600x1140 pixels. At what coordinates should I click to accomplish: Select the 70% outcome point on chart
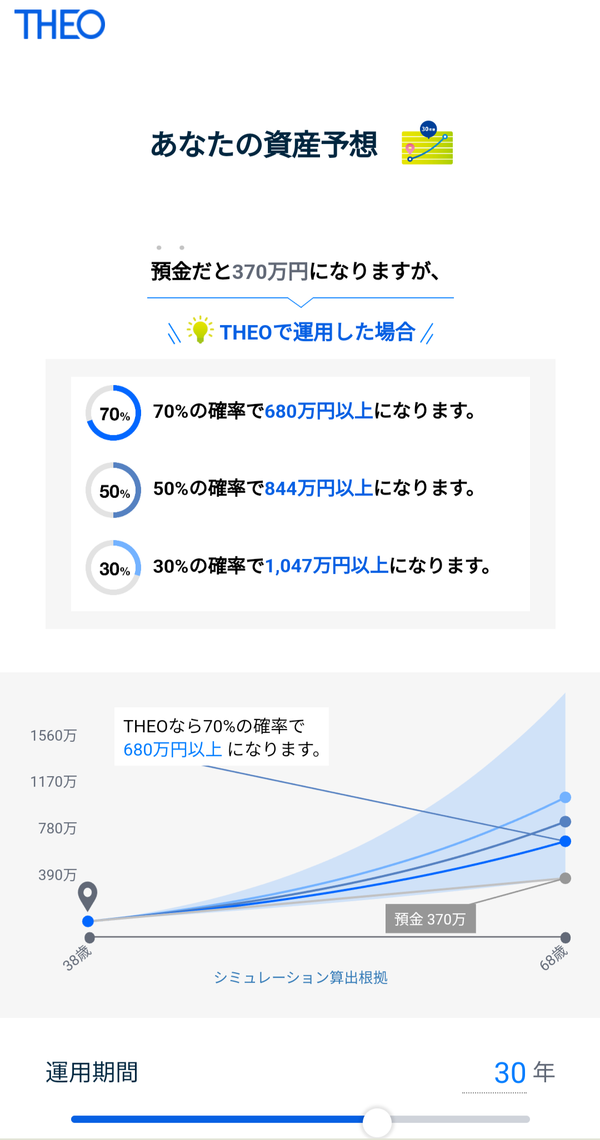tap(566, 841)
